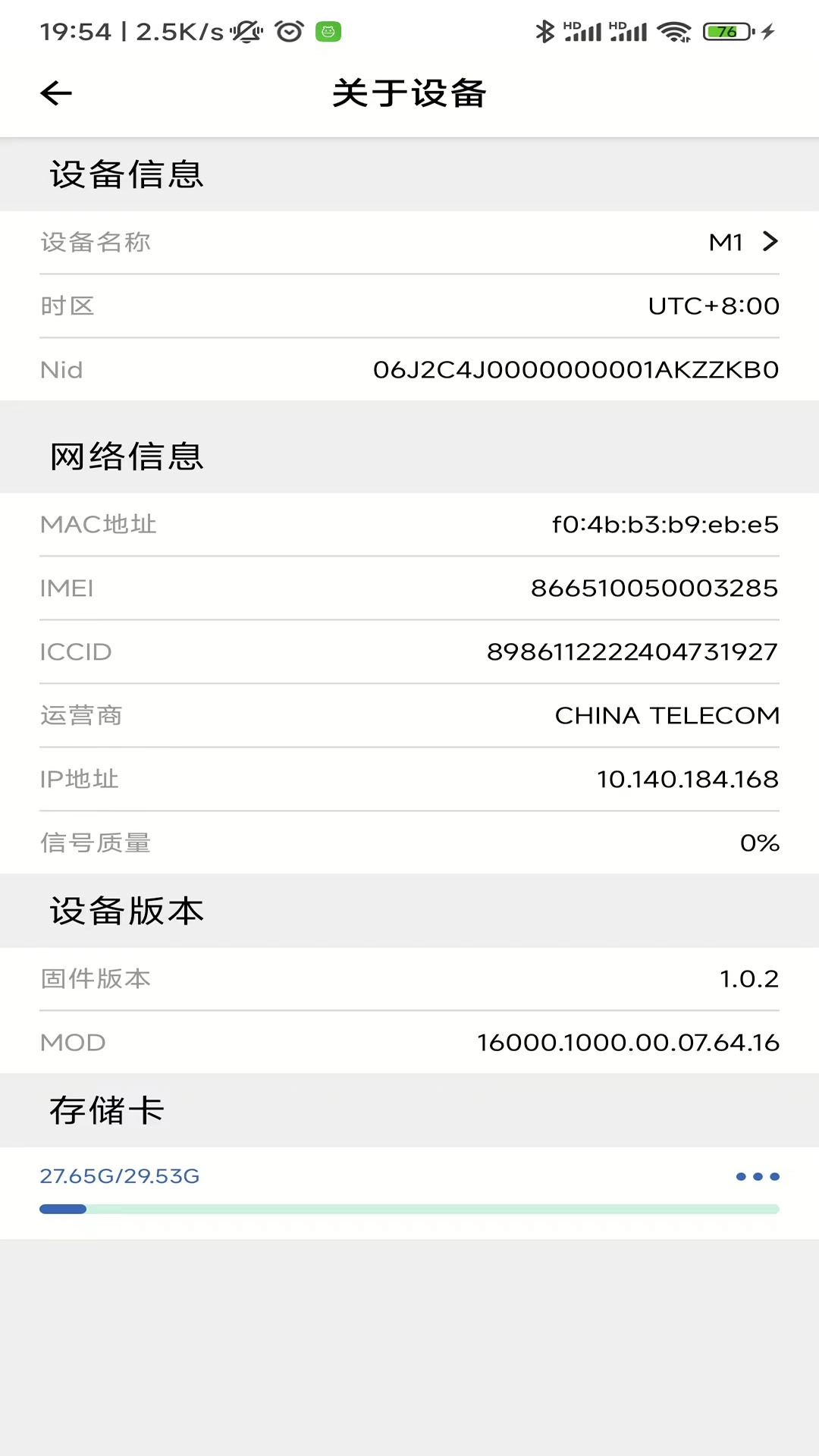The image size is (819, 1456).
Task: Select the IMEI number row
Action: click(409, 588)
